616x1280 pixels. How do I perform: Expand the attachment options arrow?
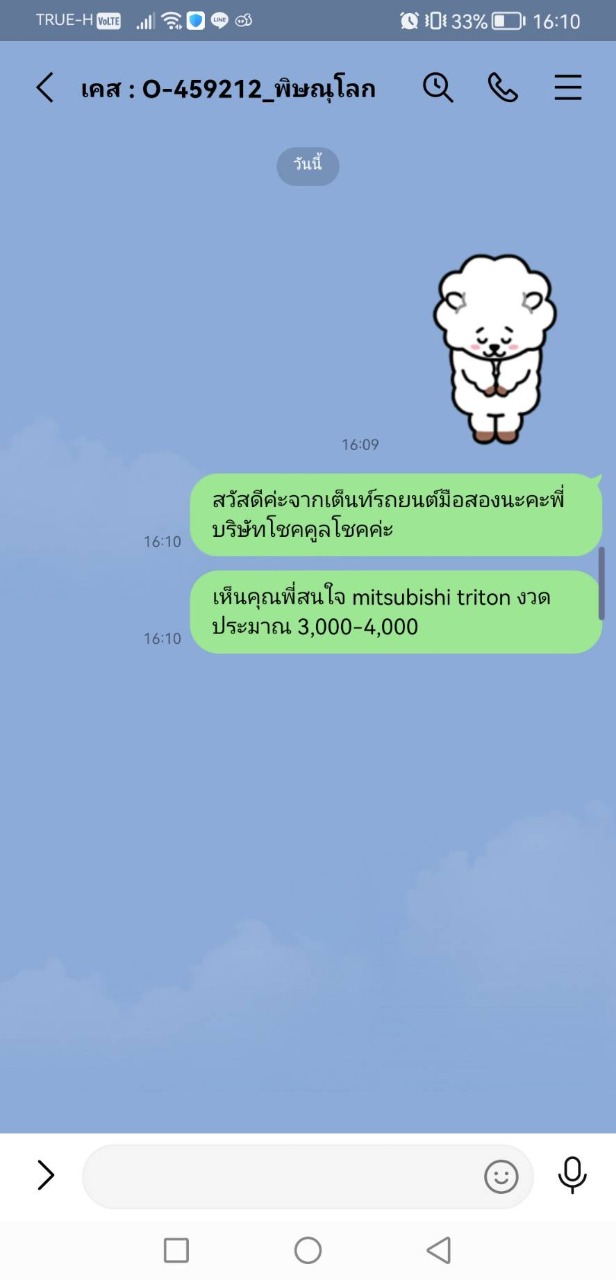point(46,1175)
